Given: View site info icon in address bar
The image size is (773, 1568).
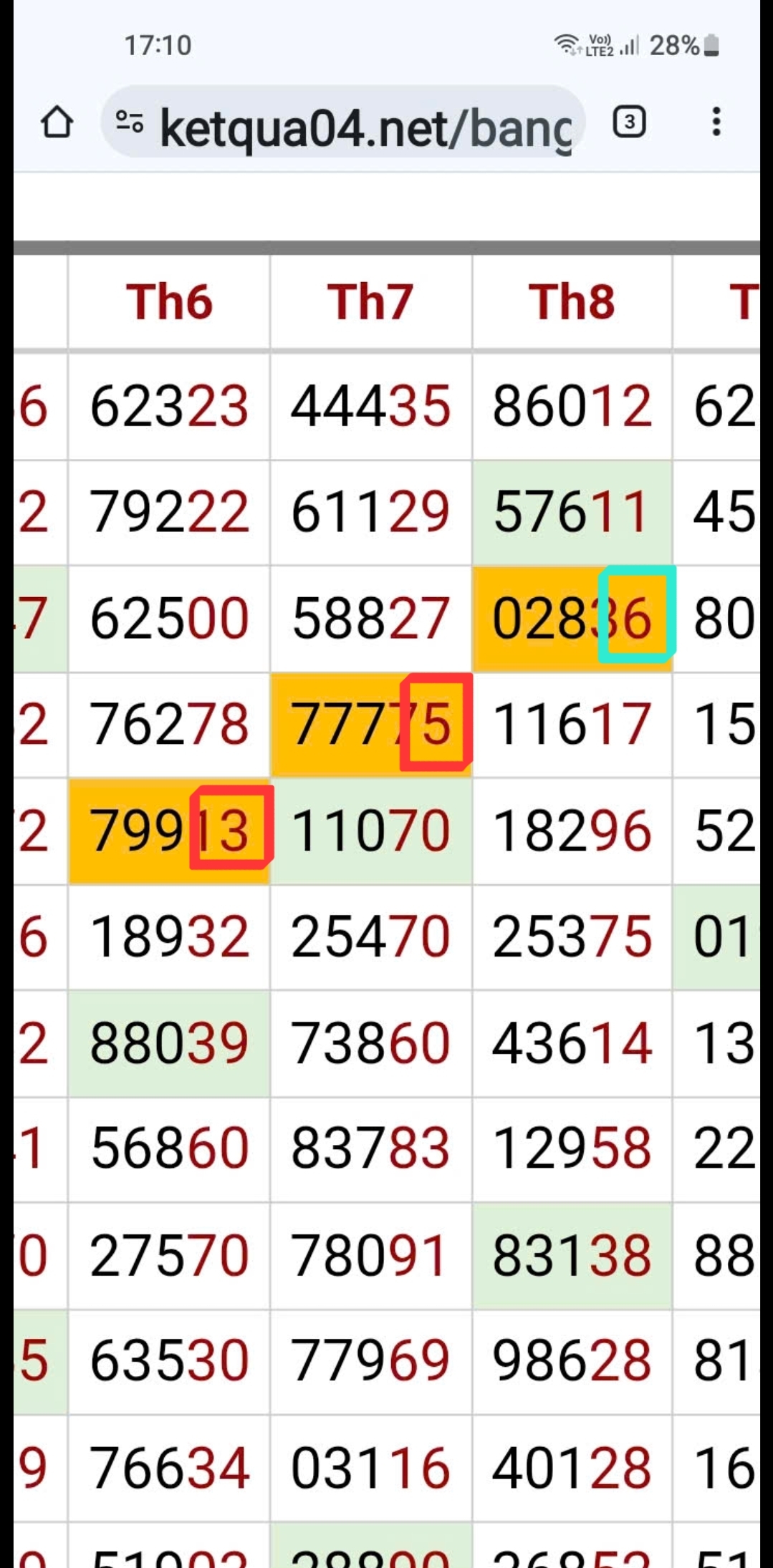Looking at the screenshot, I should pyautogui.click(x=130, y=122).
